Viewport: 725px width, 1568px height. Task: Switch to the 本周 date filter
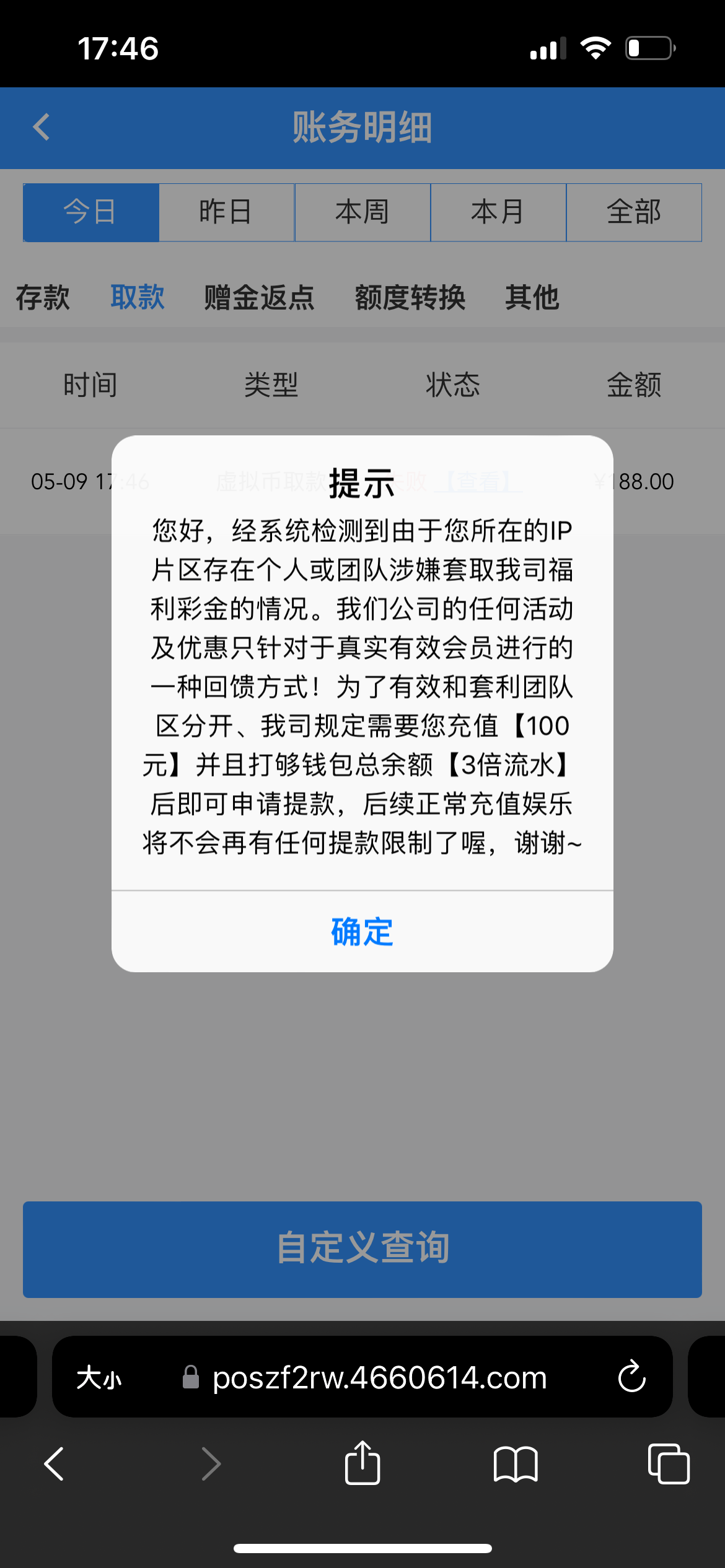(362, 212)
